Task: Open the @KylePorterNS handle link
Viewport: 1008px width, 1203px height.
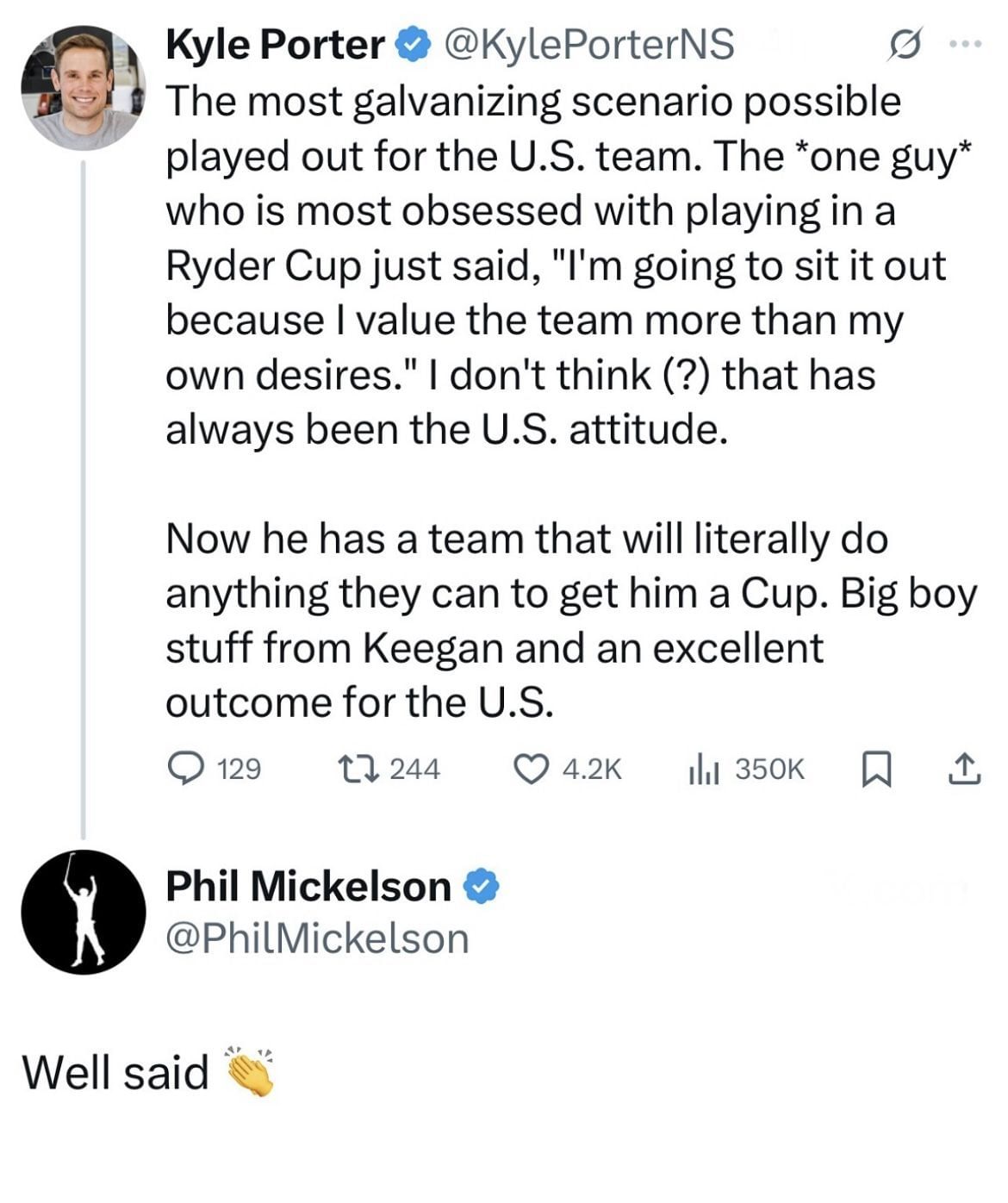Action: 588,45
